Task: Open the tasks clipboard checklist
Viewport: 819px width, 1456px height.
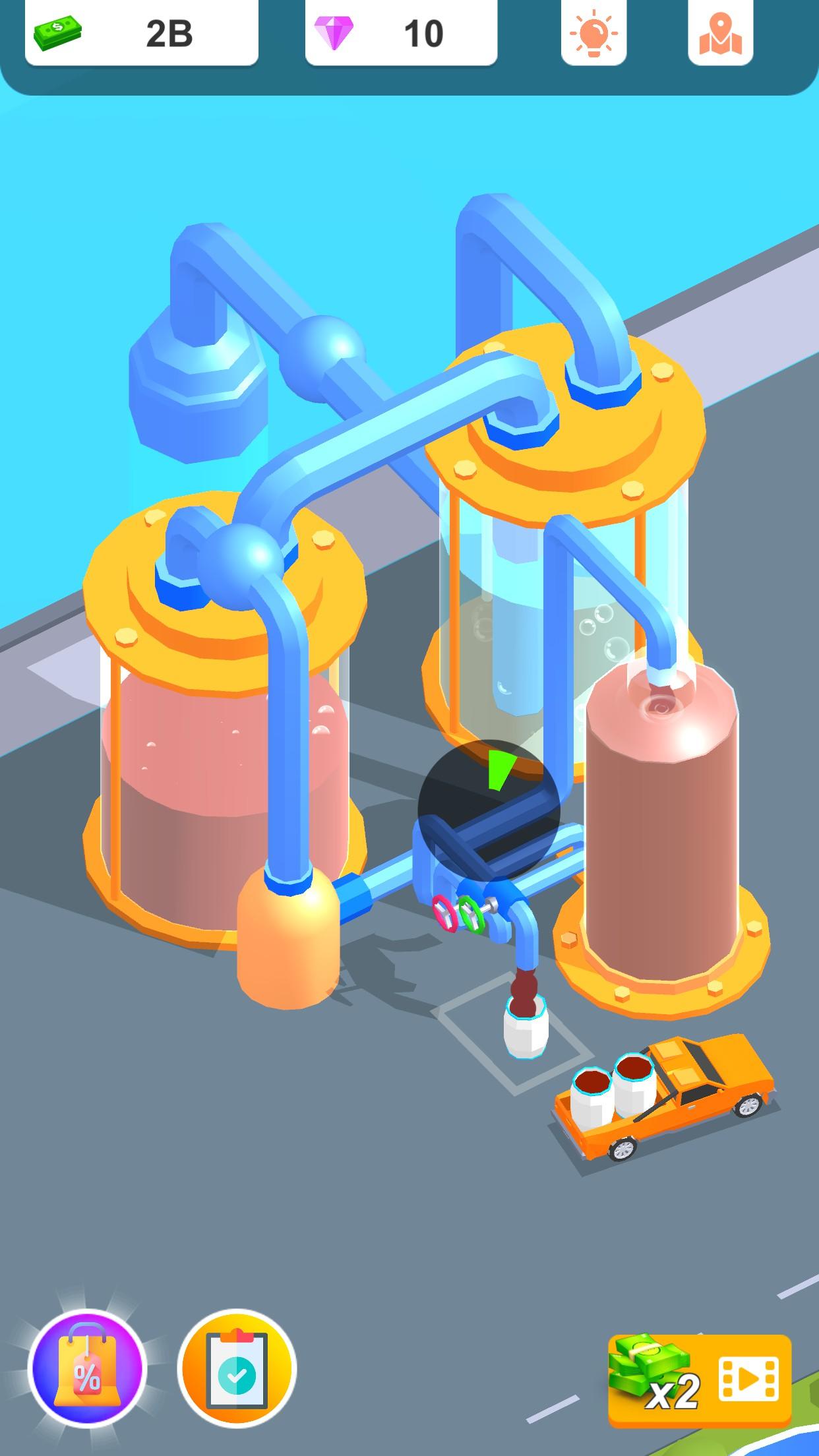Action: coord(237,1368)
